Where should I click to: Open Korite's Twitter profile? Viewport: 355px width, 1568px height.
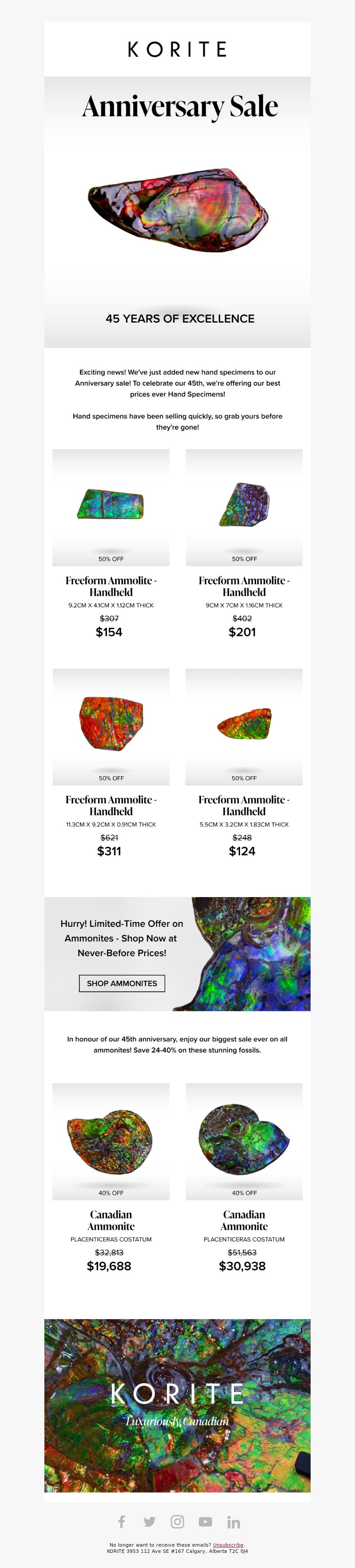point(150,1521)
